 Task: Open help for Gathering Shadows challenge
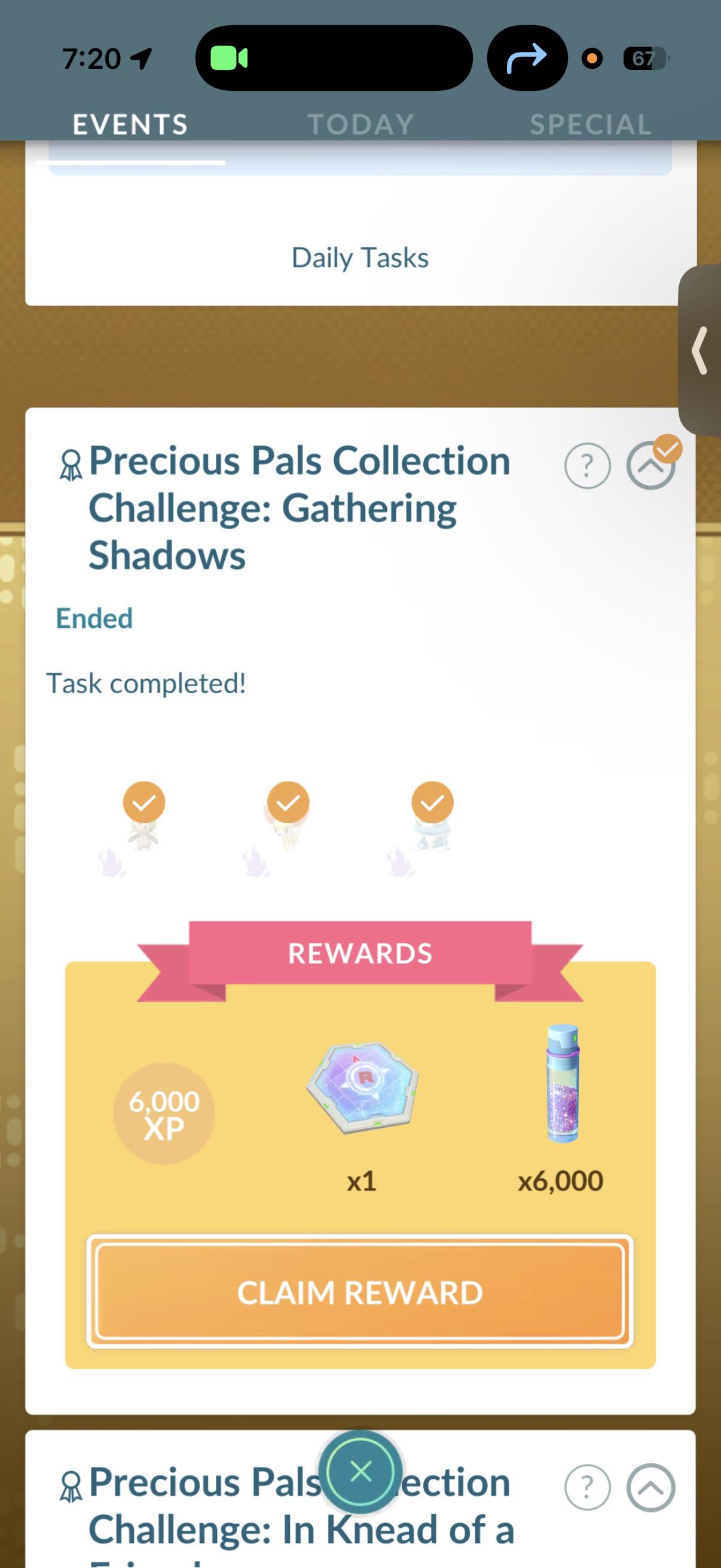click(x=587, y=466)
